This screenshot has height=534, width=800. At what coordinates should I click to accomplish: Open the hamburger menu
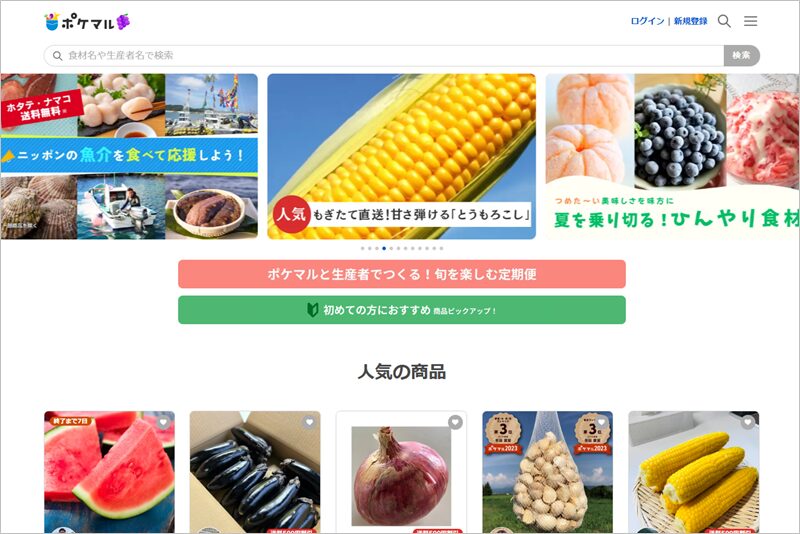(751, 21)
